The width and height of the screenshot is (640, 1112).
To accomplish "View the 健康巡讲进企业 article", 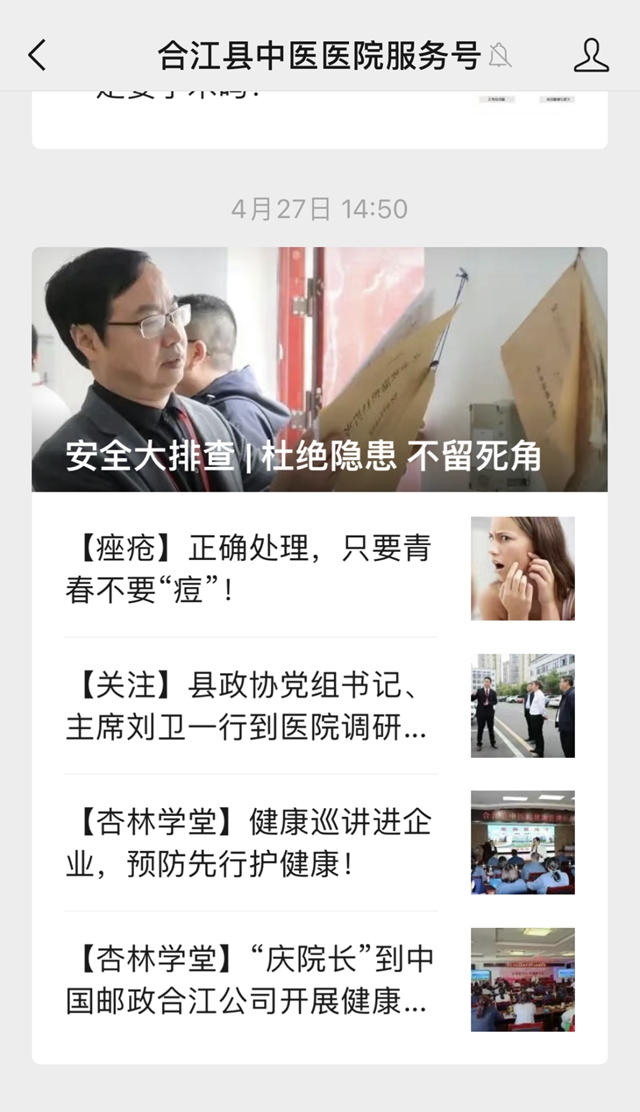I will pyautogui.click(x=250, y=843).
